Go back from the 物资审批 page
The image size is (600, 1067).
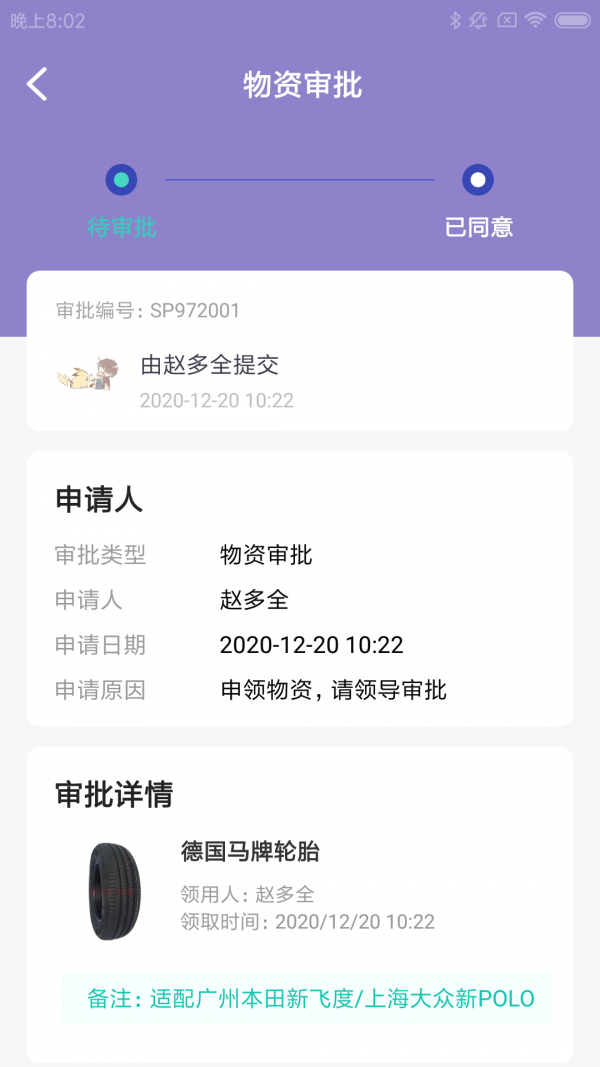[37, 85]
